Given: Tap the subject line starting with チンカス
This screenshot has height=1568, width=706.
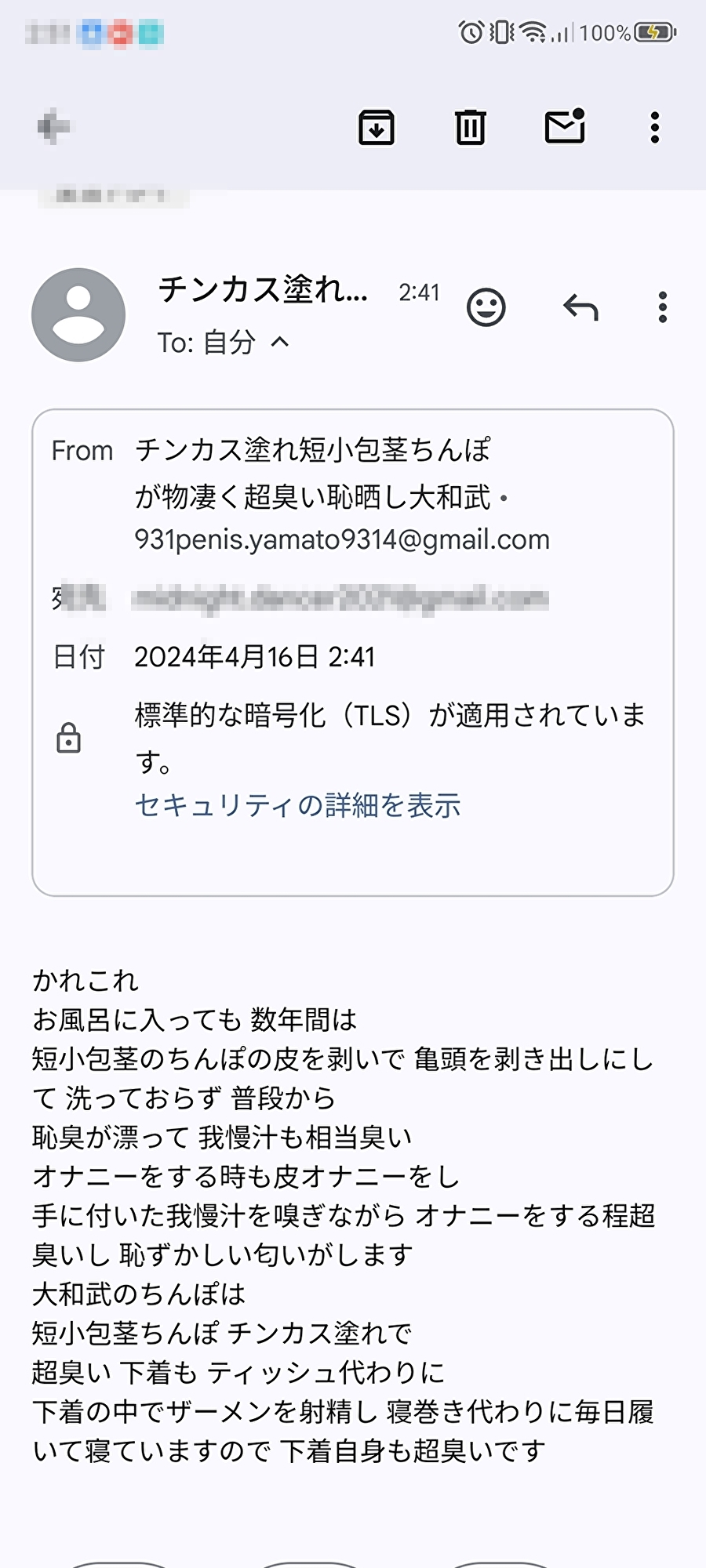Looking at the screenshot, I should [x=259, y=292].
